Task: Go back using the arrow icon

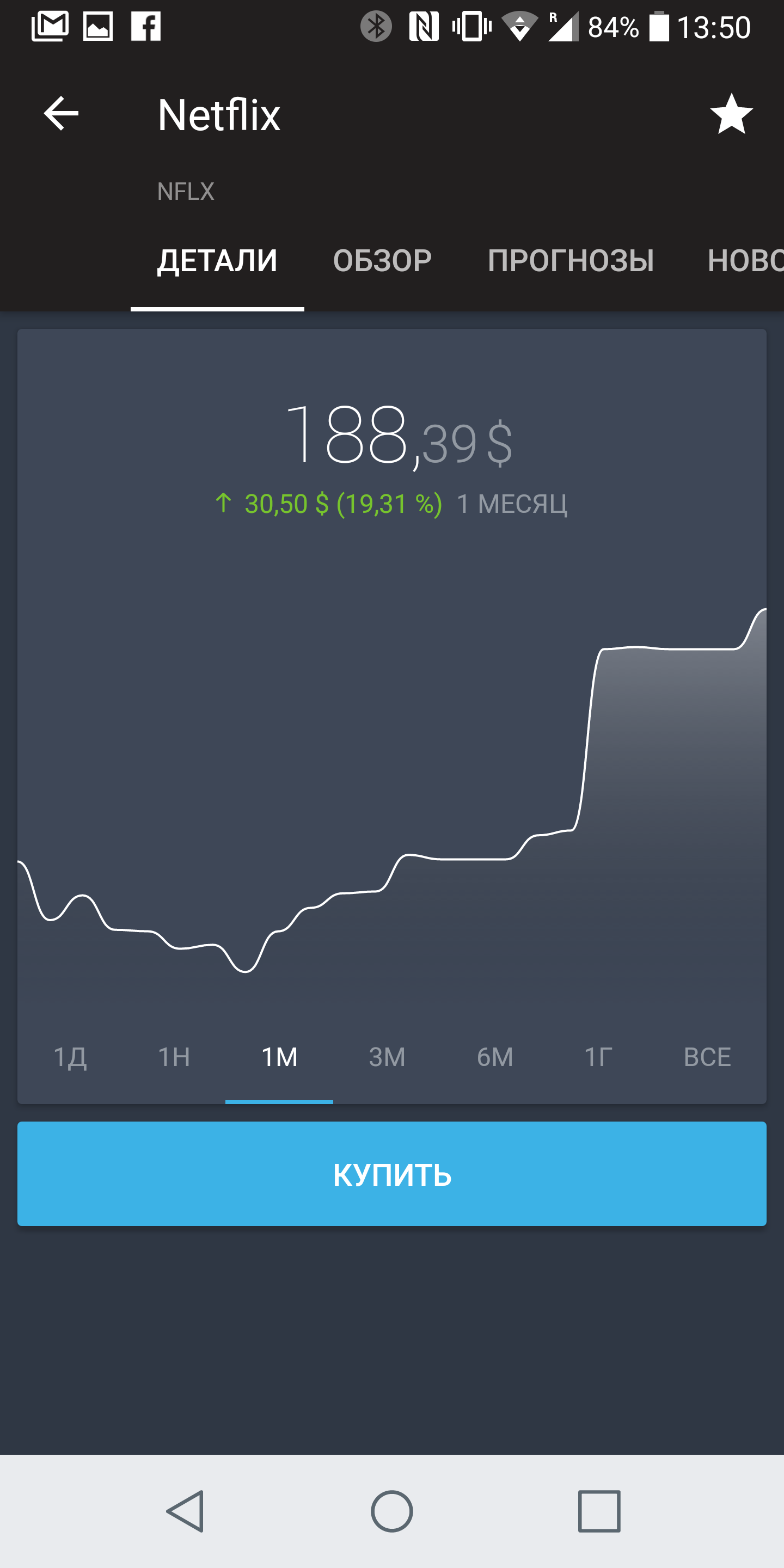Action: (61, 113)
